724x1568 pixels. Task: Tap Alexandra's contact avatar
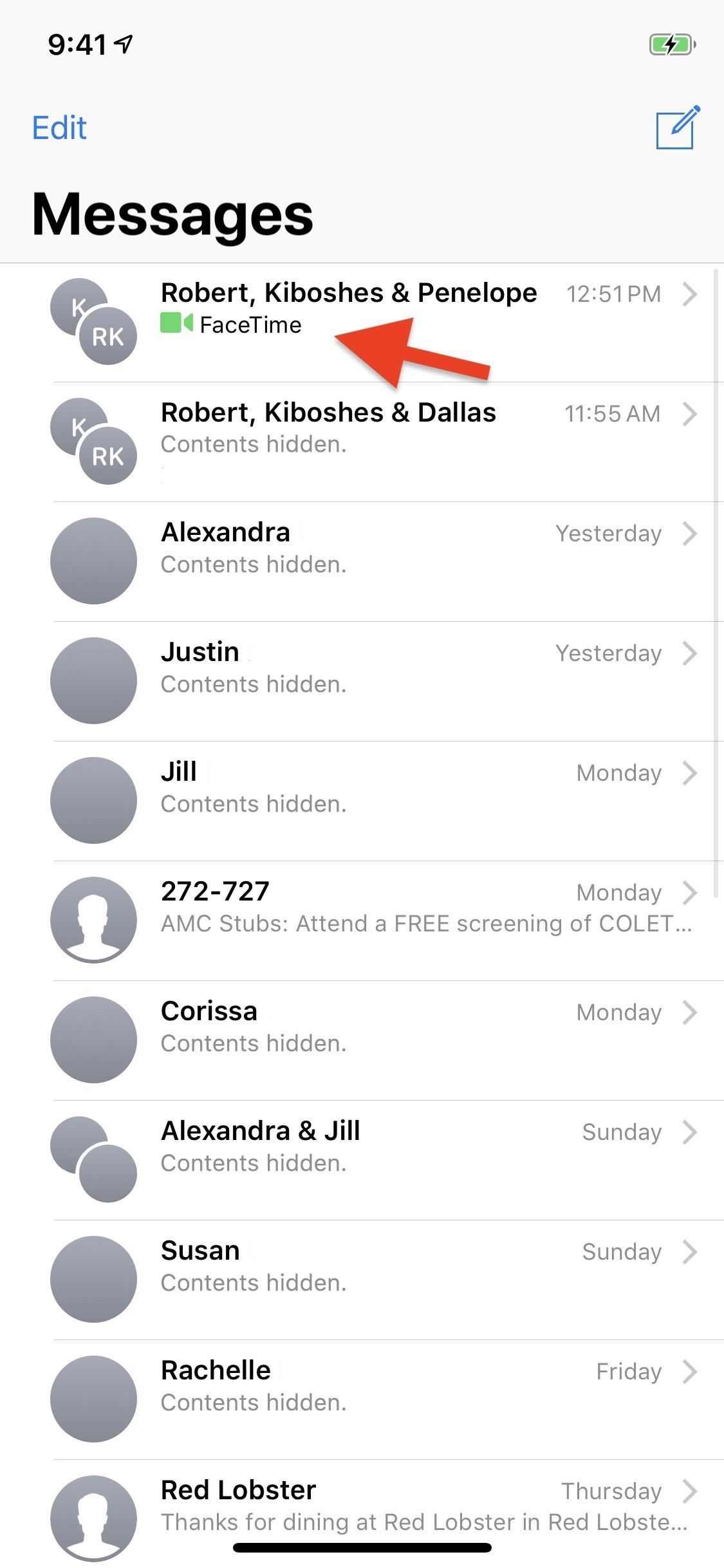coord(93,559)
